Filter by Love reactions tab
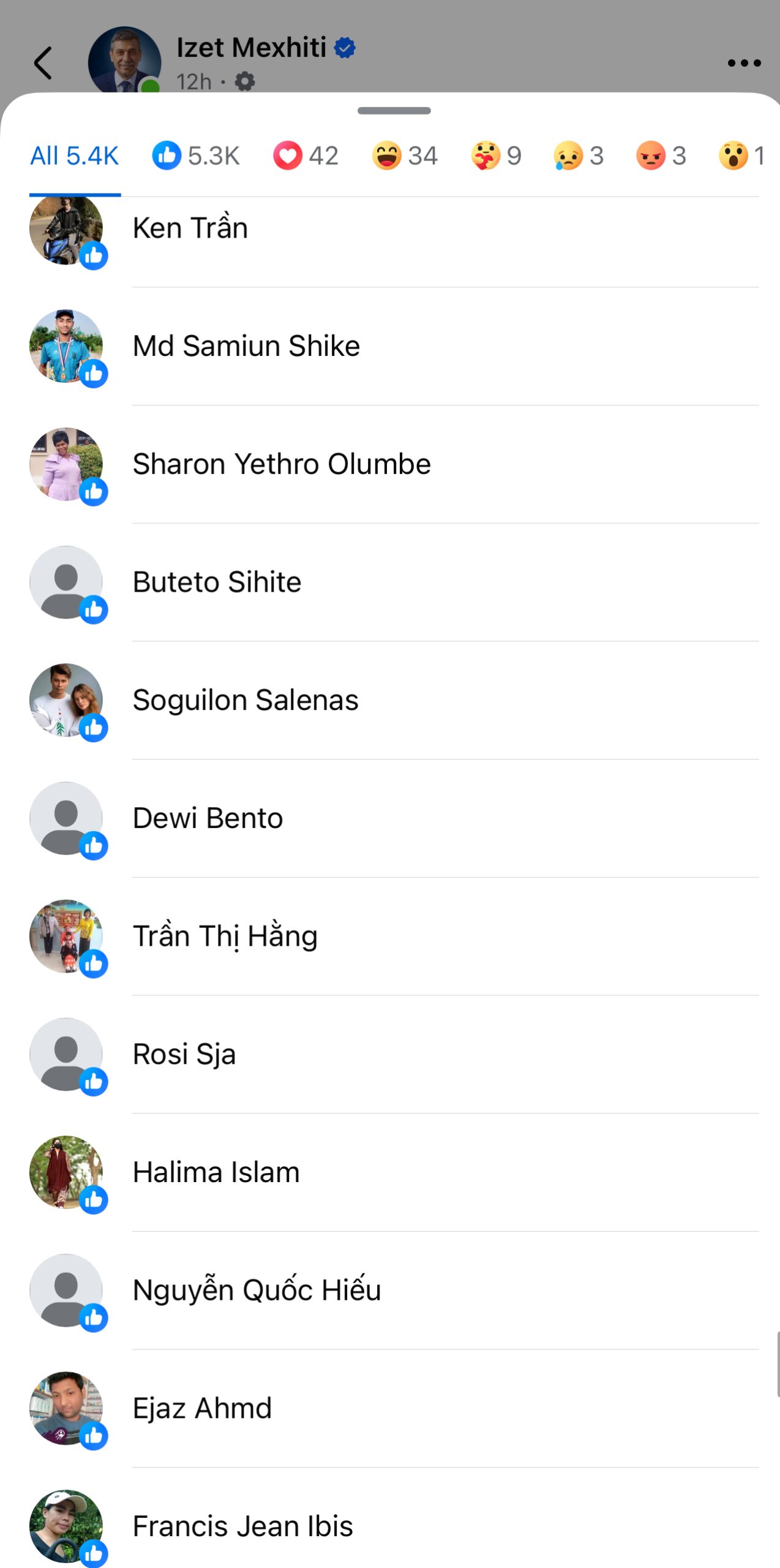This screenshot has height=1568, width=780. 306,156
